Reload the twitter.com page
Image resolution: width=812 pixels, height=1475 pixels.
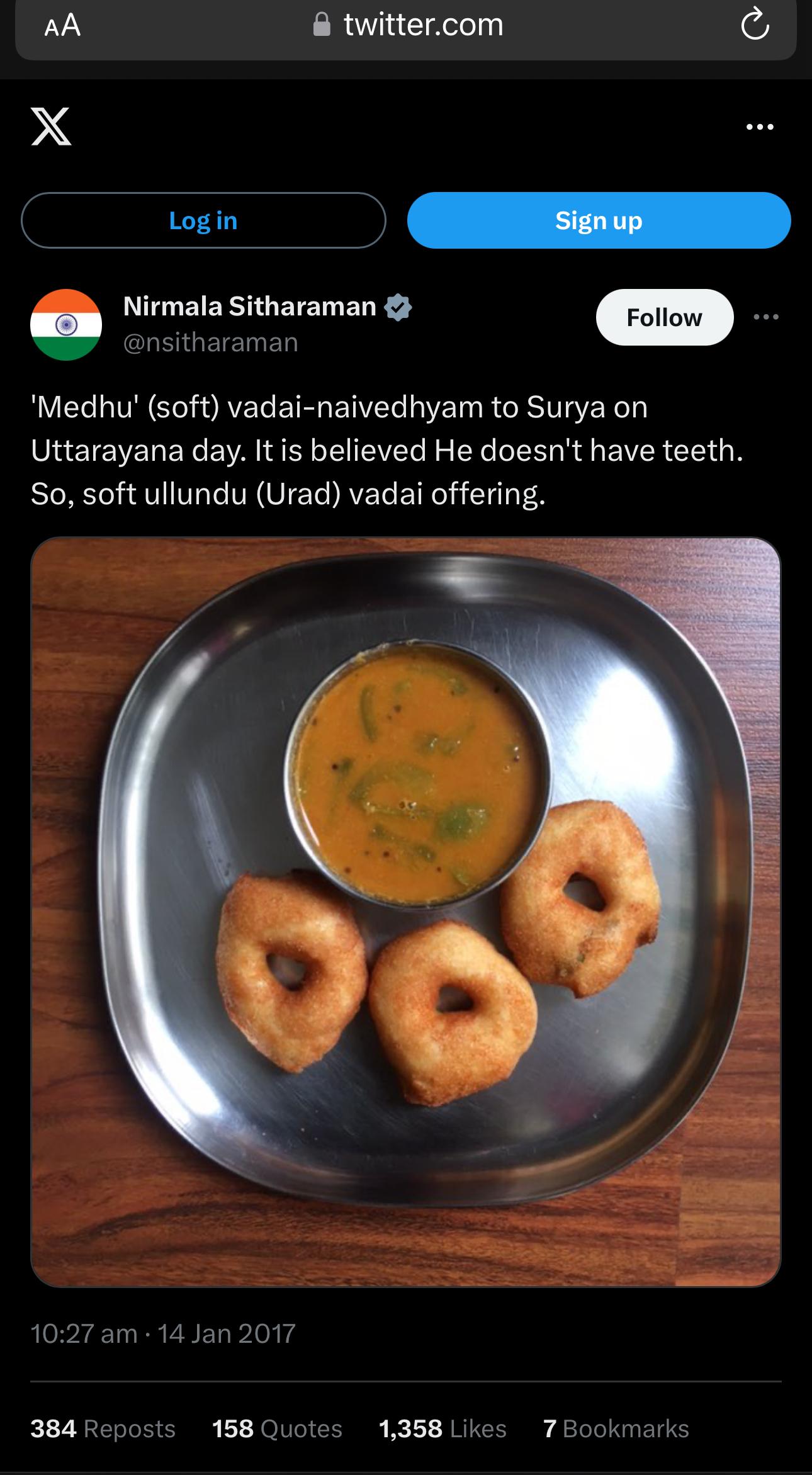click(755, 26)
